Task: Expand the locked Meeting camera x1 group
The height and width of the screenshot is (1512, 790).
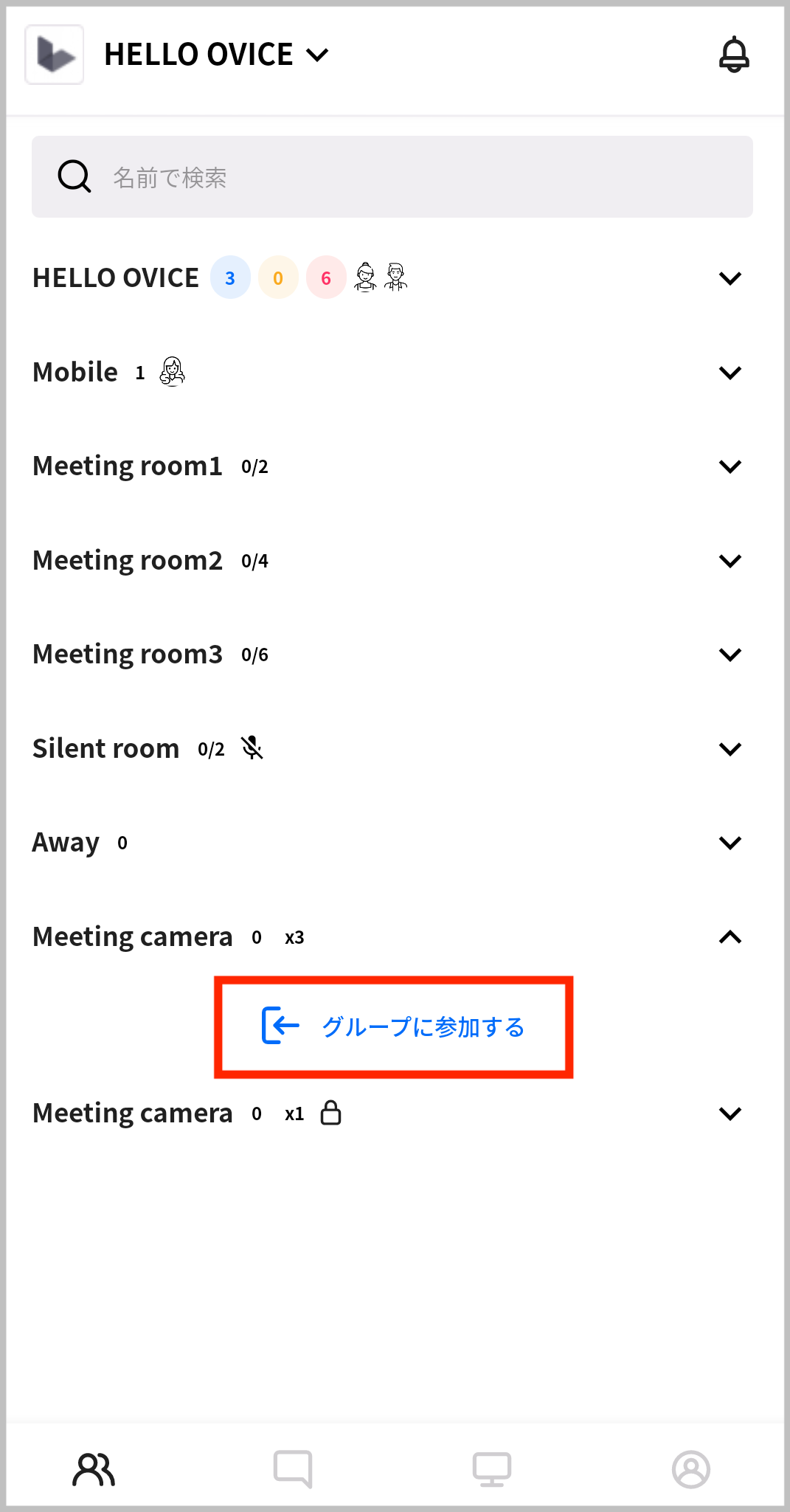Action: click(730, 1114)
